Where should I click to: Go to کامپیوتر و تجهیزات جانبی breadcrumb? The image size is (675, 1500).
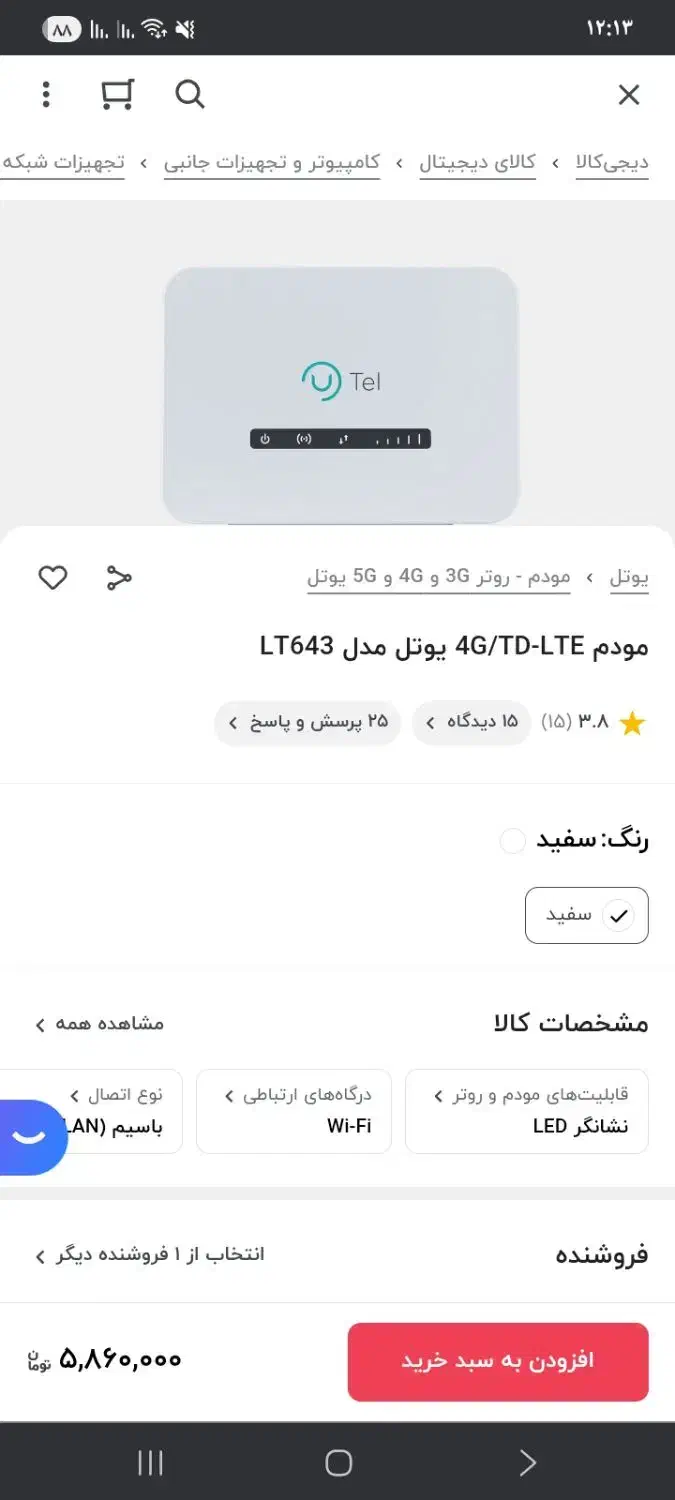point(272,162)
